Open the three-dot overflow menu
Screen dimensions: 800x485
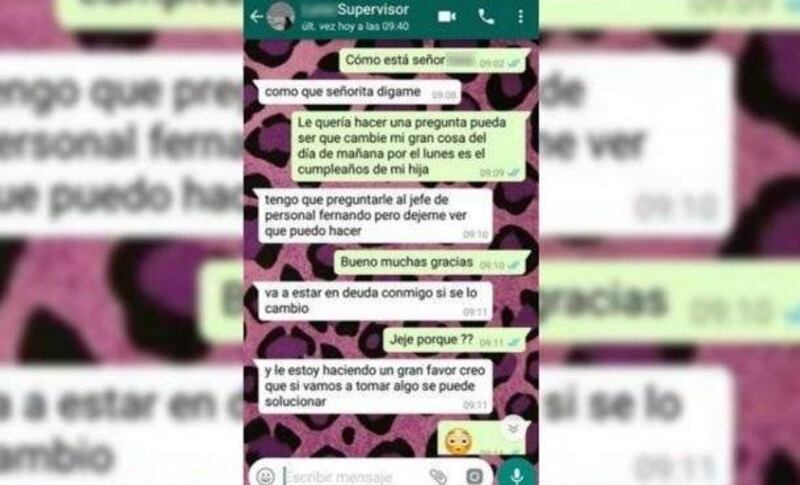(520, 16)
